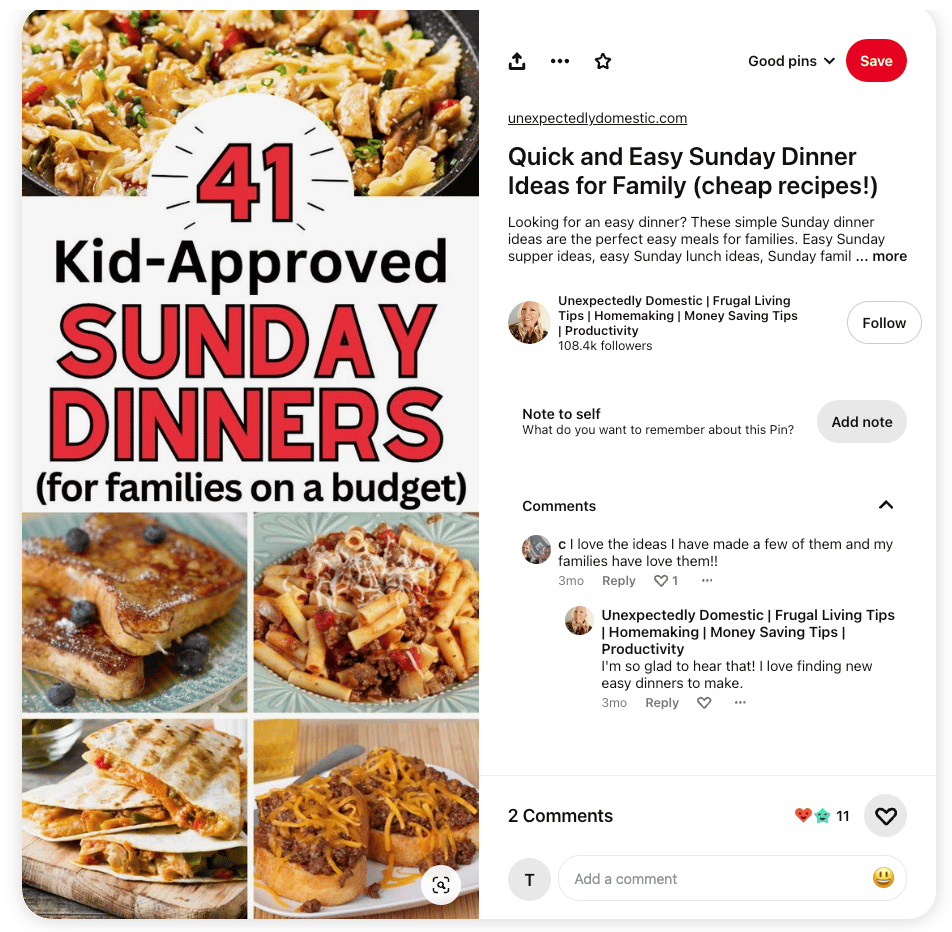952x932 pixels.
Task: Visit the unexpectedlydomestic.com link
Action: click(597, 118)
